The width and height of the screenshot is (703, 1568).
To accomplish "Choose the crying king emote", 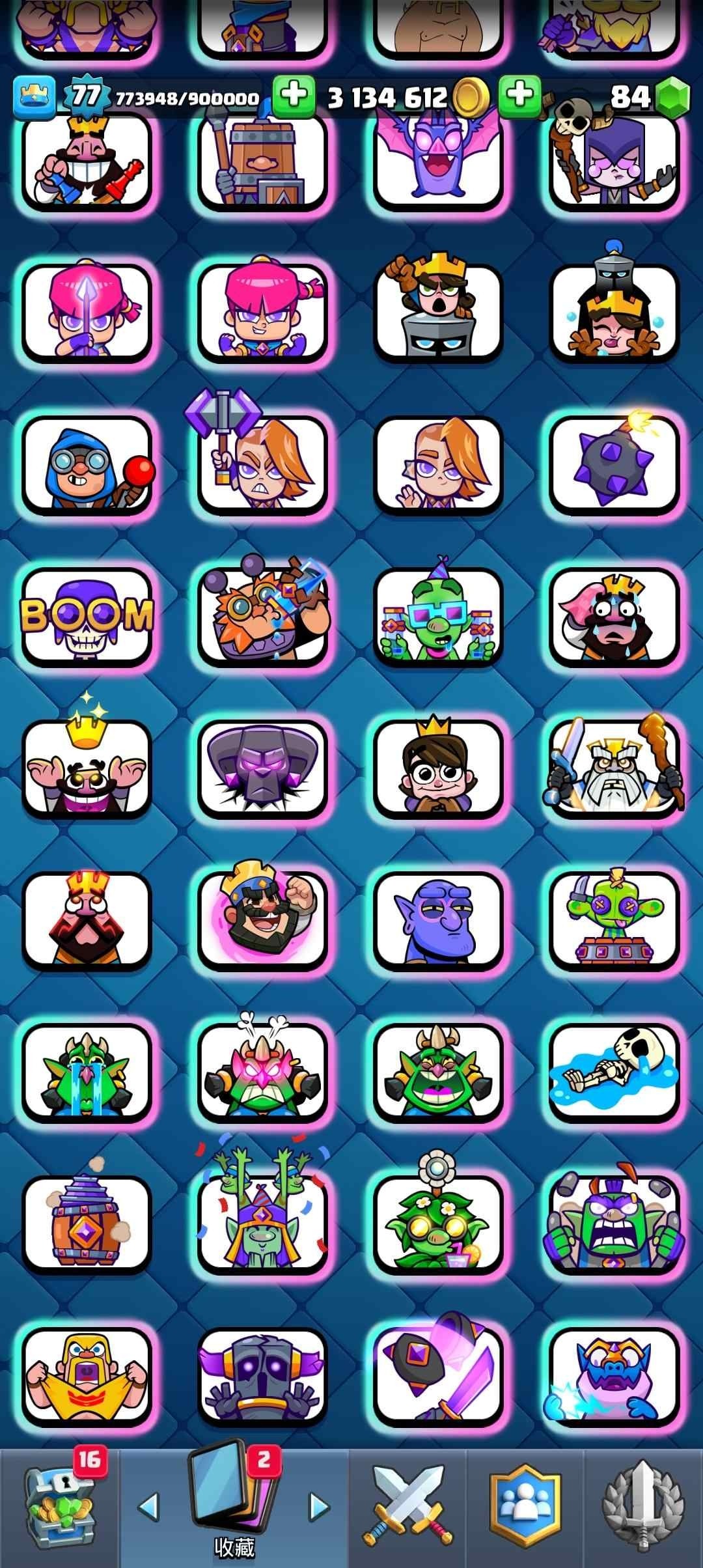I will [614, 616].
